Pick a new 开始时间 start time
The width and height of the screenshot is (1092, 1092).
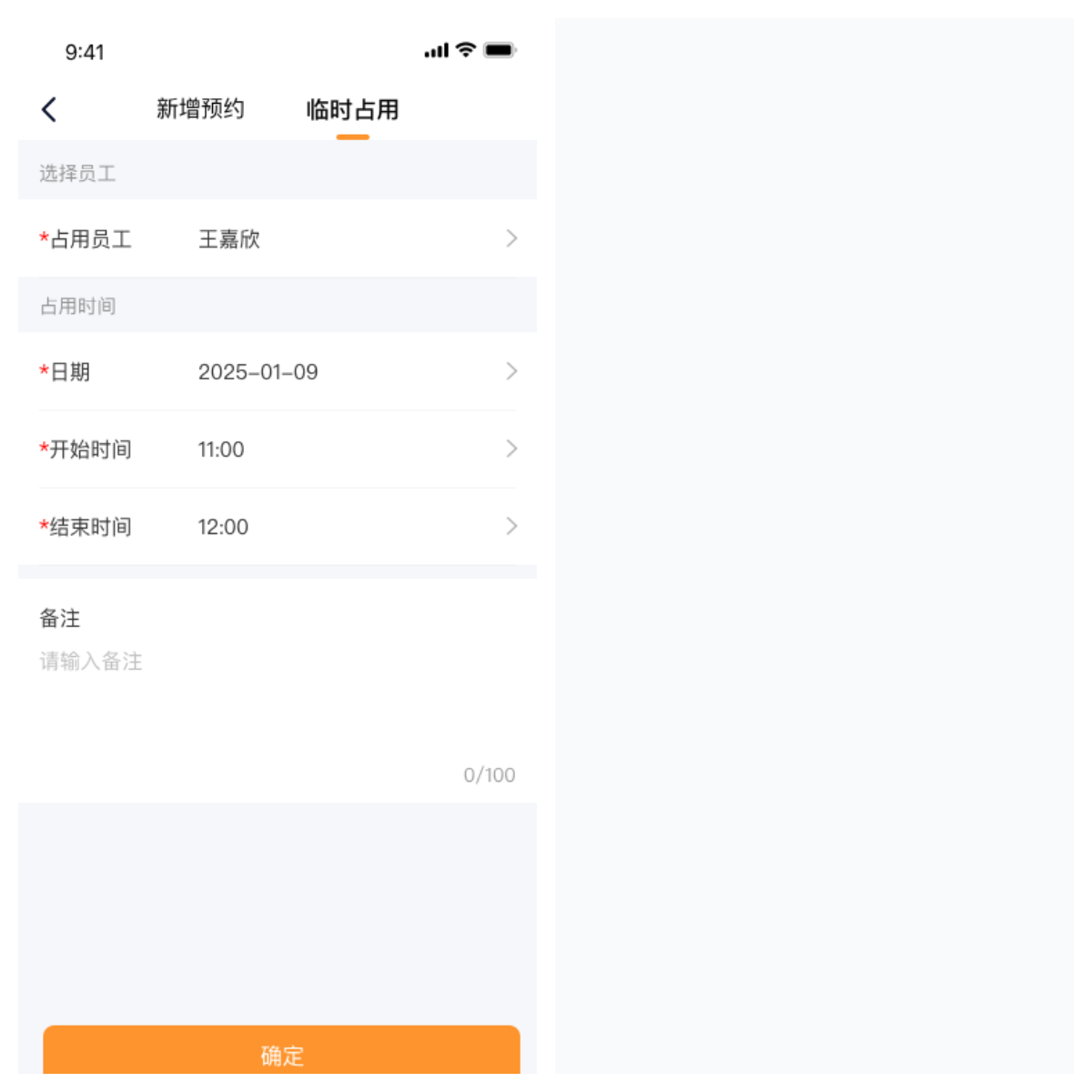[x=278, y=449]
